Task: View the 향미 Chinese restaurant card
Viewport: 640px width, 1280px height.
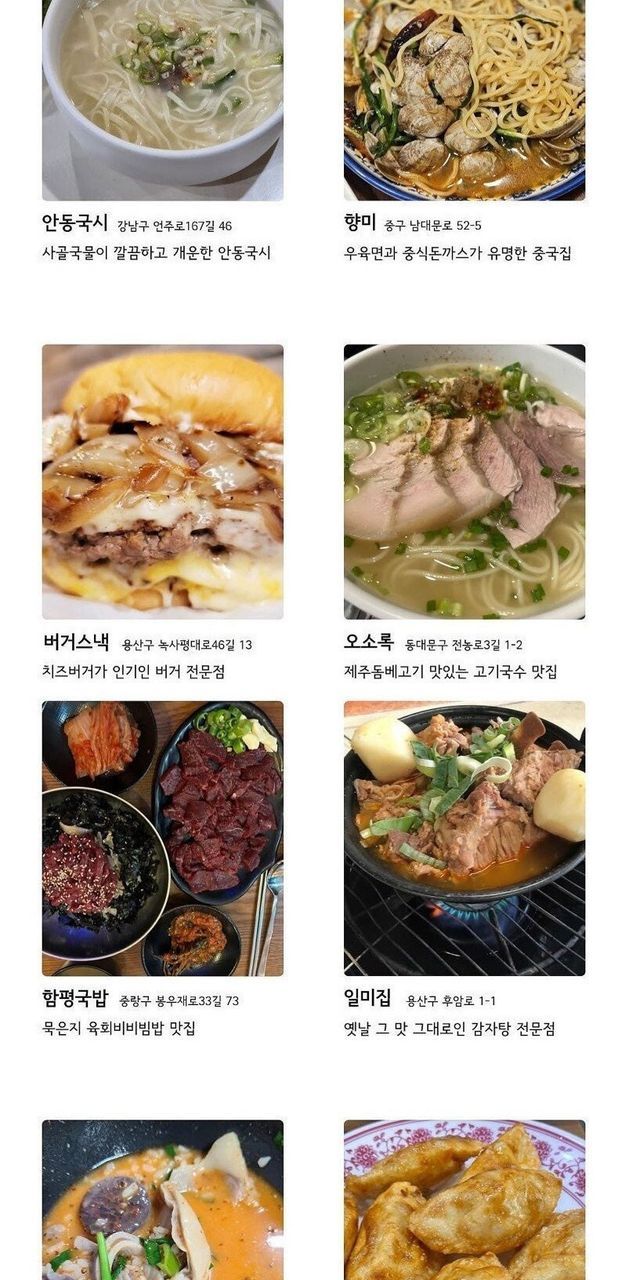Action: [x=464, y=100]
